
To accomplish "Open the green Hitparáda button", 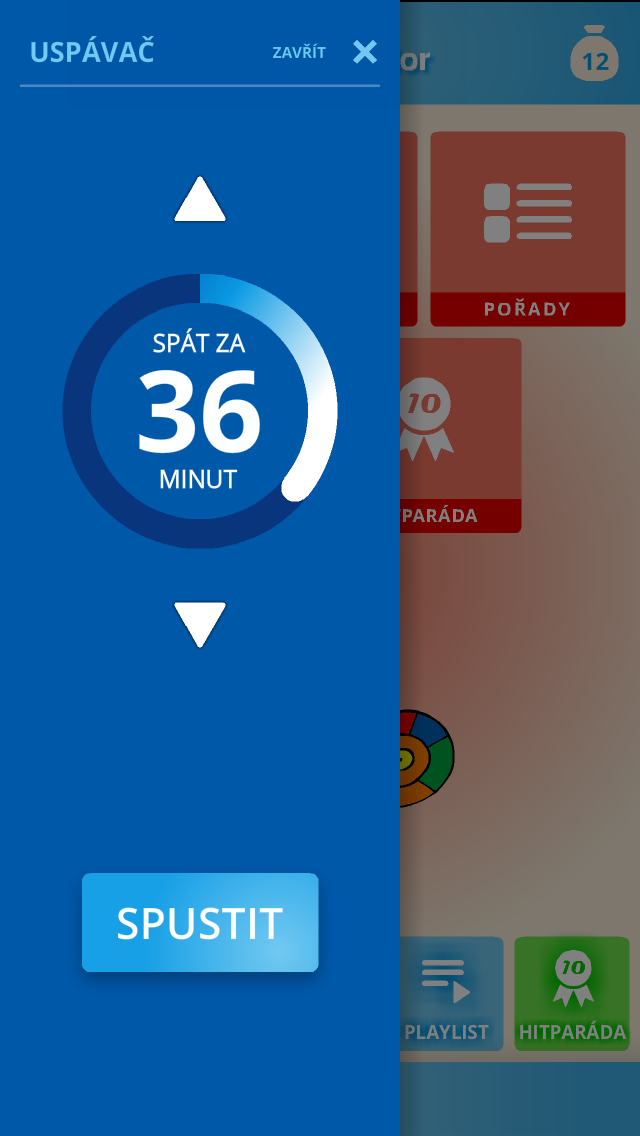I will (572, 993).
